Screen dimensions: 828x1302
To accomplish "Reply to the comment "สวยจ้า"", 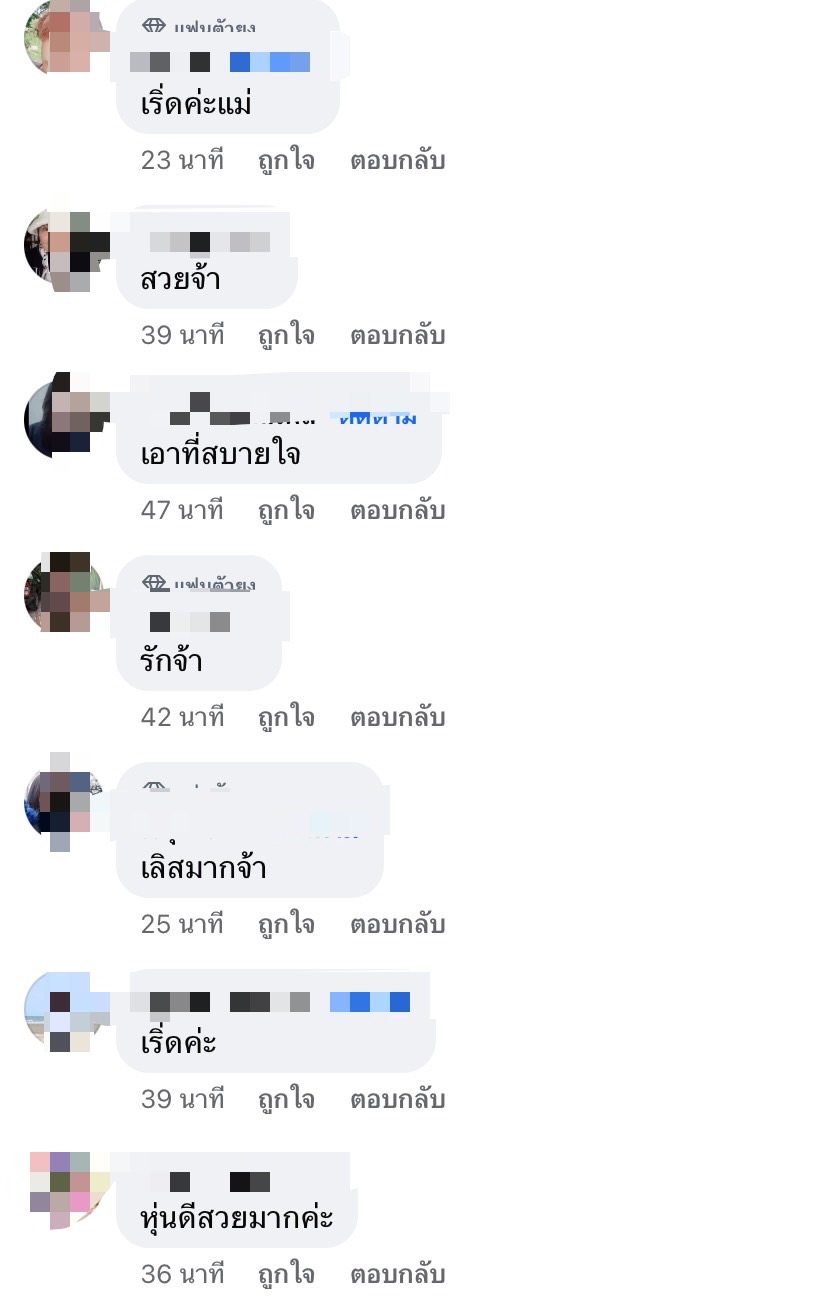I will coord(397,336).
